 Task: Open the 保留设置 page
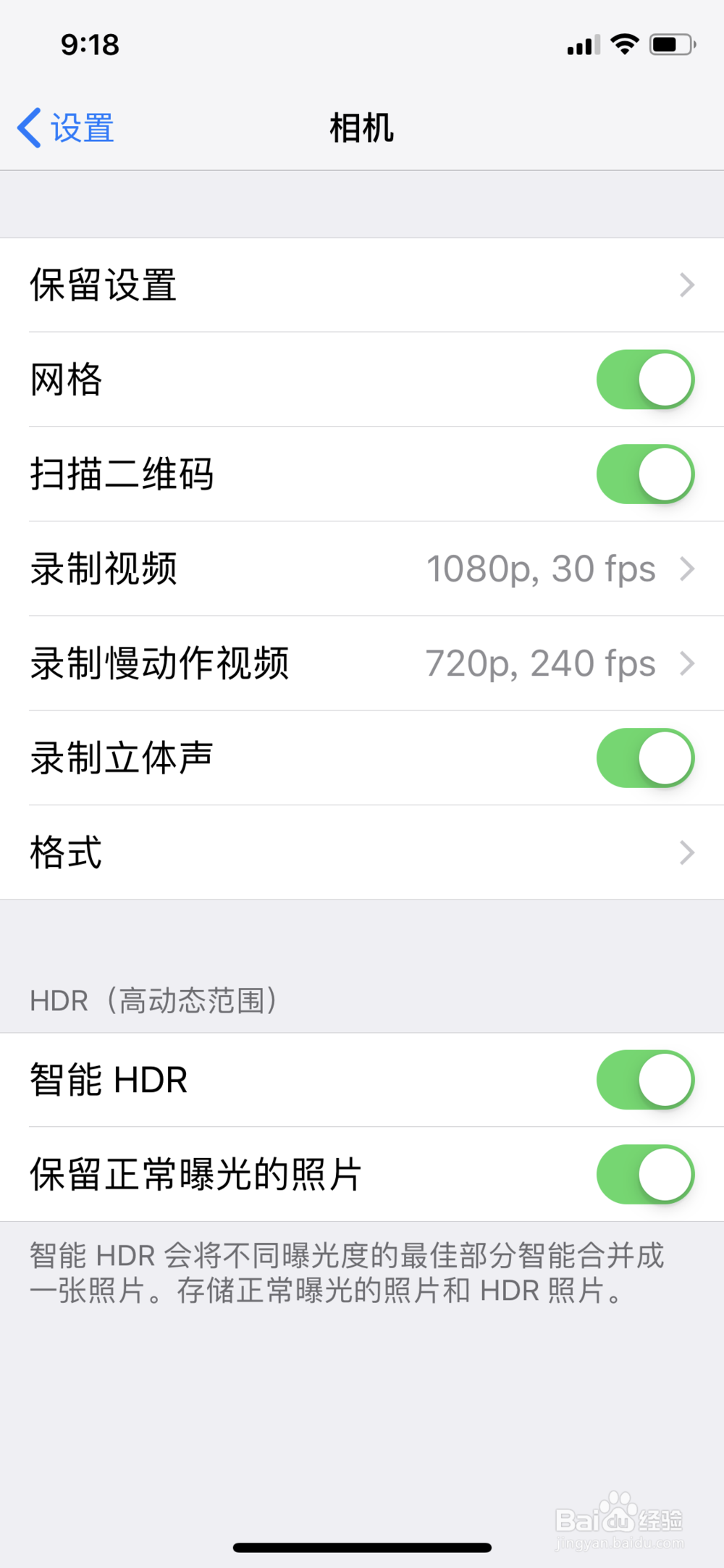click(x=362, y=285)
